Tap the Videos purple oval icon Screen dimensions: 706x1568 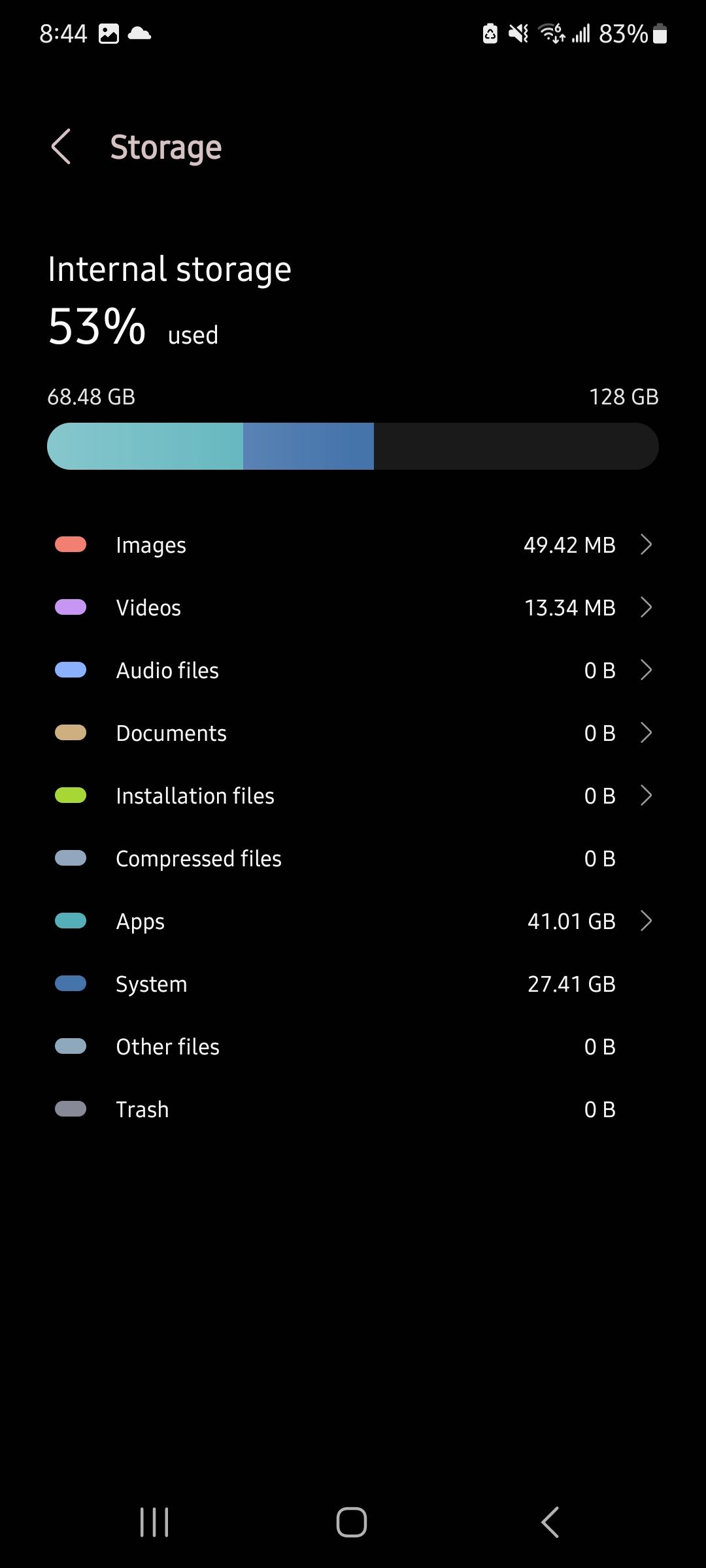(70, 607)
